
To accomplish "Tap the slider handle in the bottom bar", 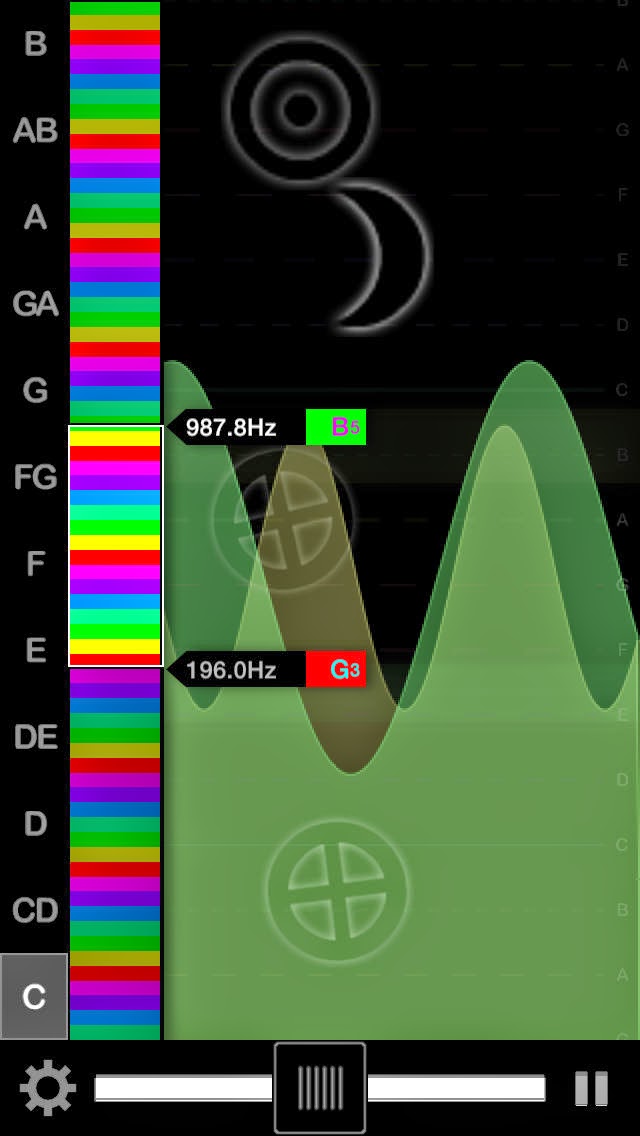I will (320, 1087).
